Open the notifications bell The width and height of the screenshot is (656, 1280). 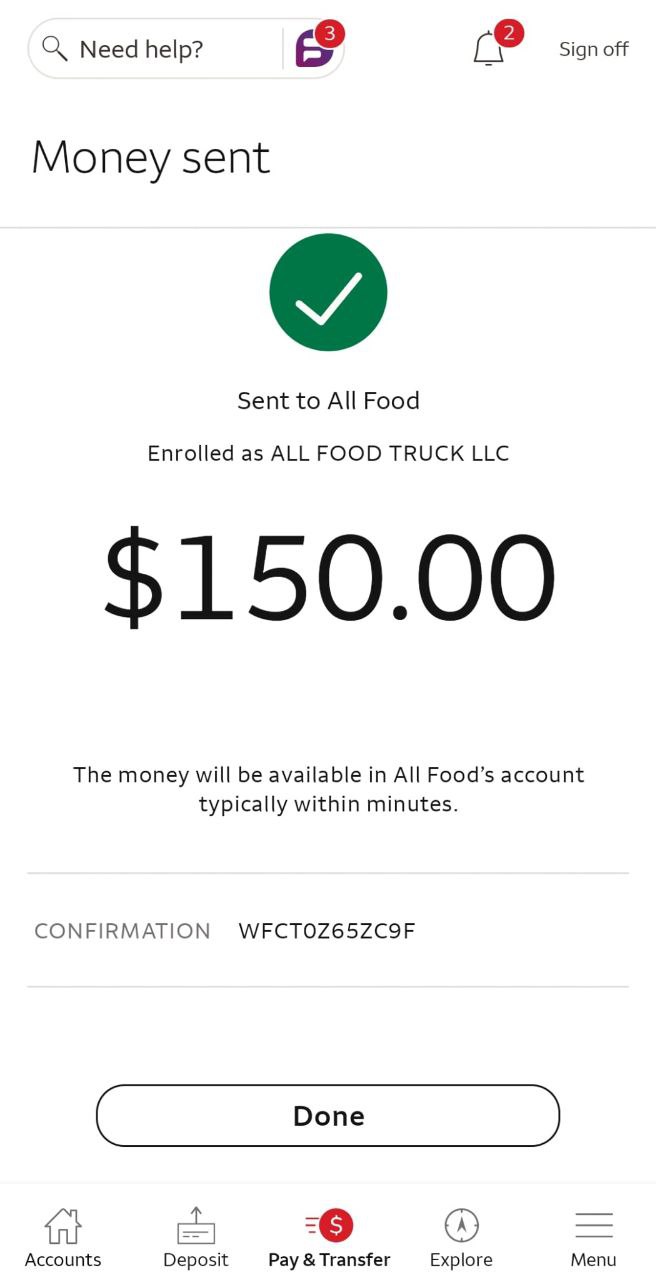point(489,49)
